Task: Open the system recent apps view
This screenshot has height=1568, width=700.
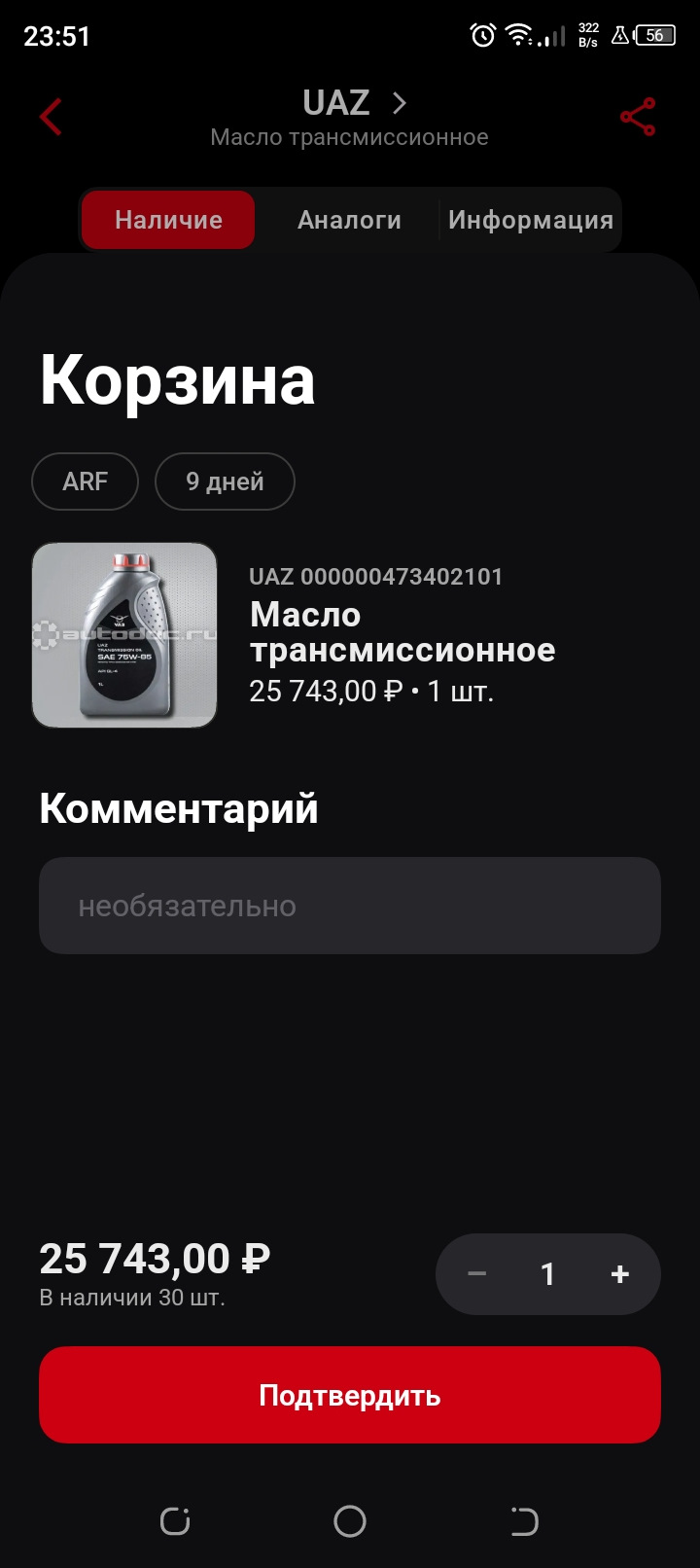Action: tap(175, 1521)
